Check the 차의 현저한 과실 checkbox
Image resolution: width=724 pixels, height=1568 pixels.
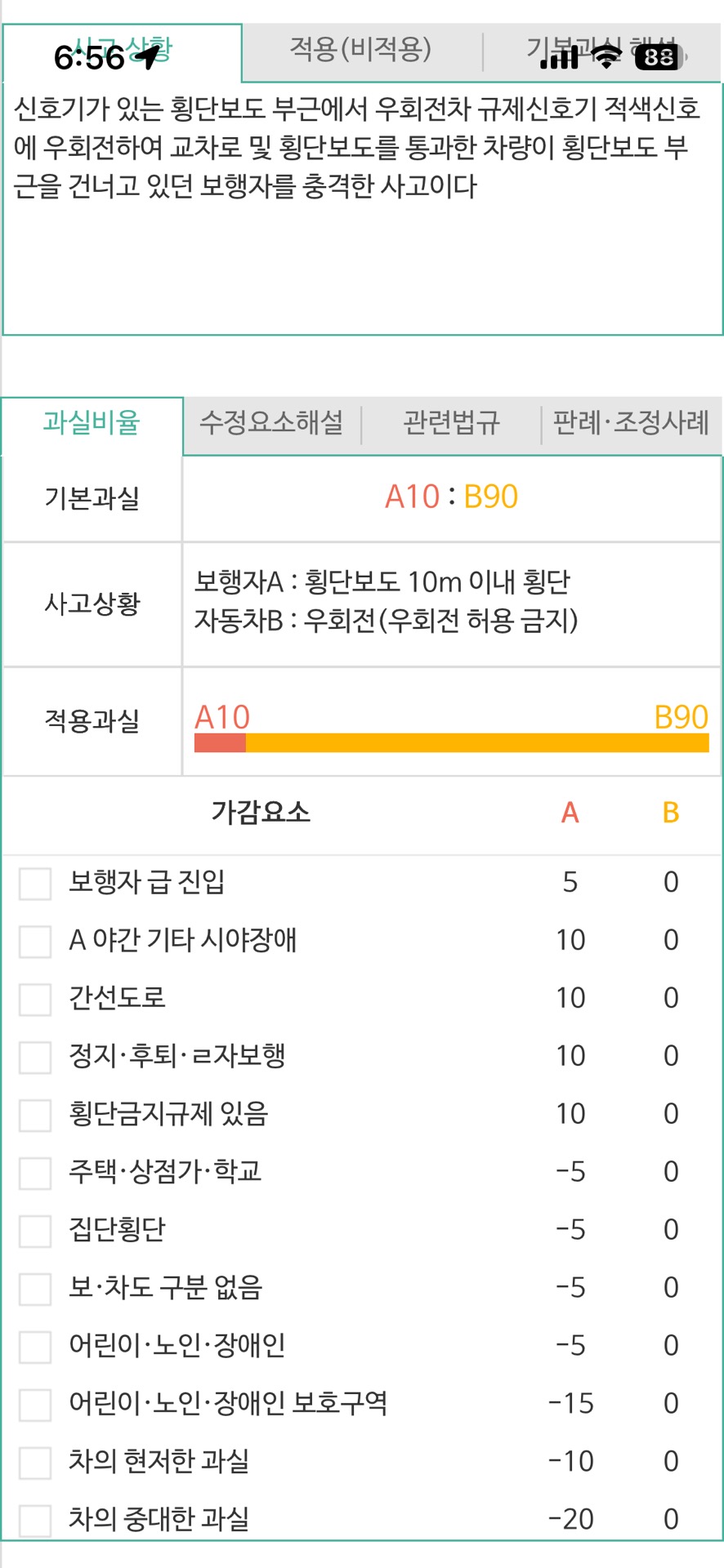click(x=35, y=1463)
